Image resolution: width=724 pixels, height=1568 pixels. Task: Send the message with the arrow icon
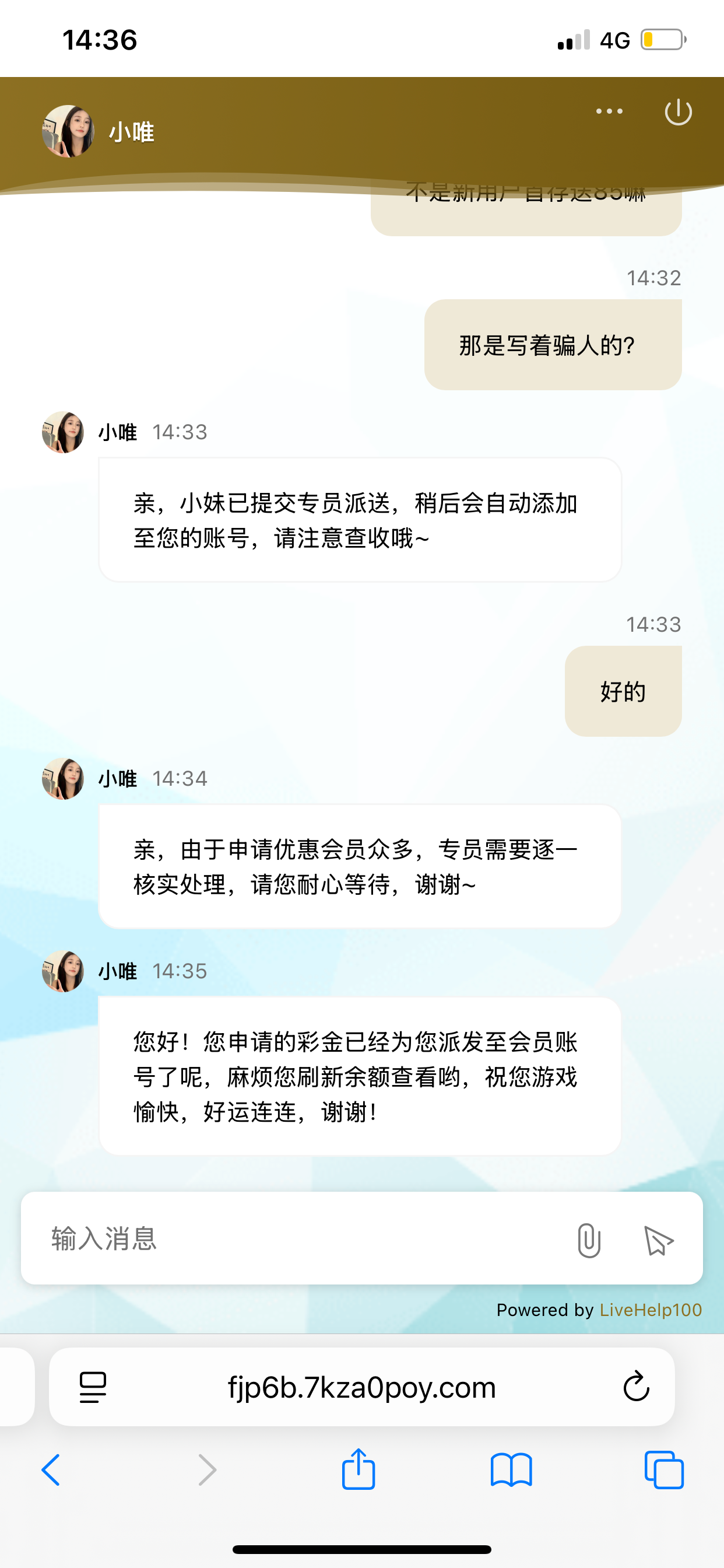(658, 1240)
